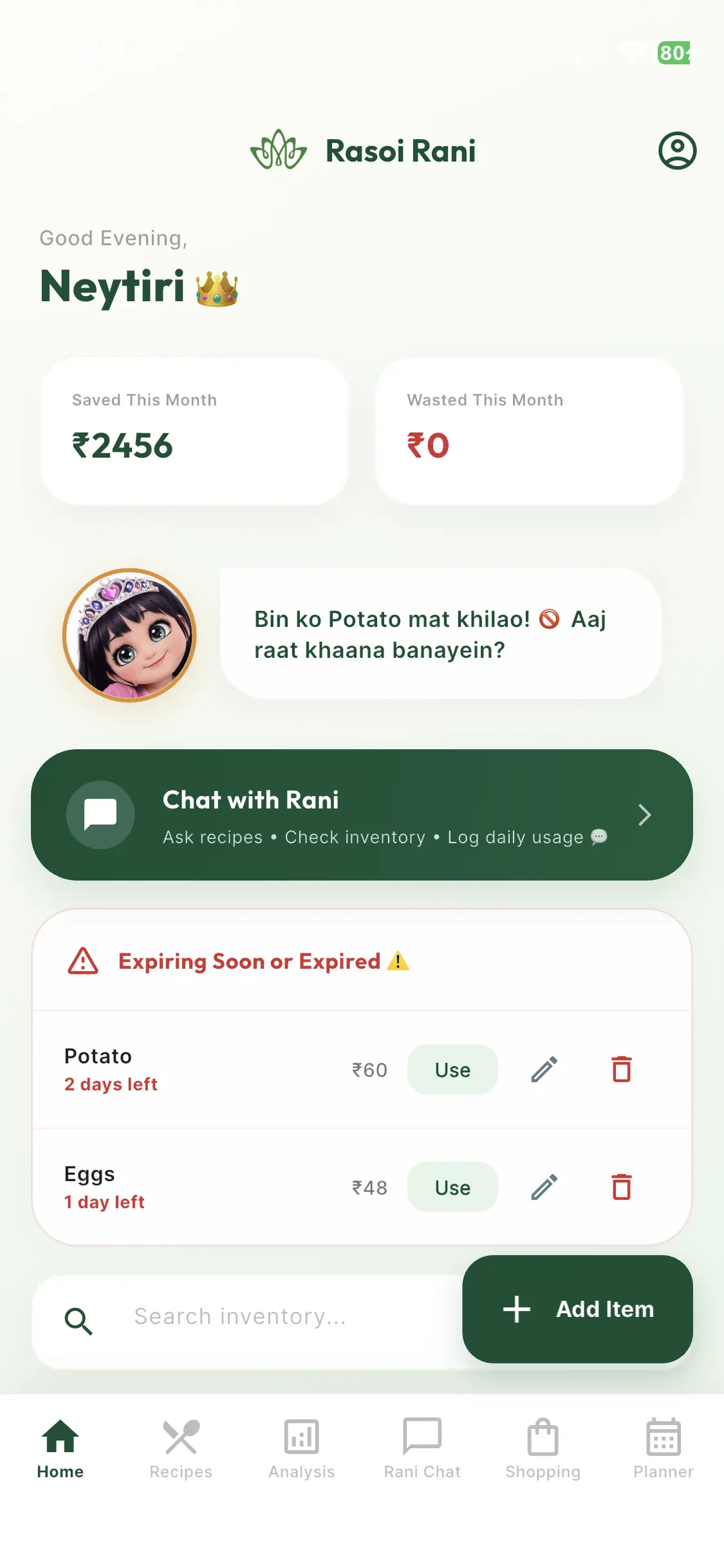
Task: Open the Planner tab
Action: click(664, 1450)
